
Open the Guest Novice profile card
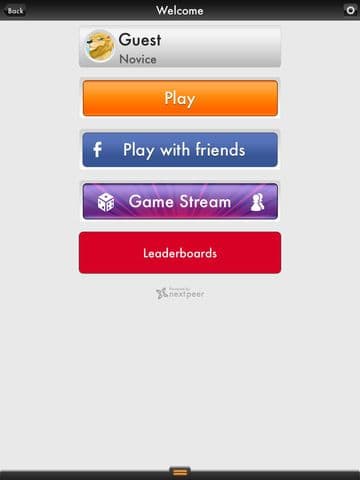click(180, 47)
